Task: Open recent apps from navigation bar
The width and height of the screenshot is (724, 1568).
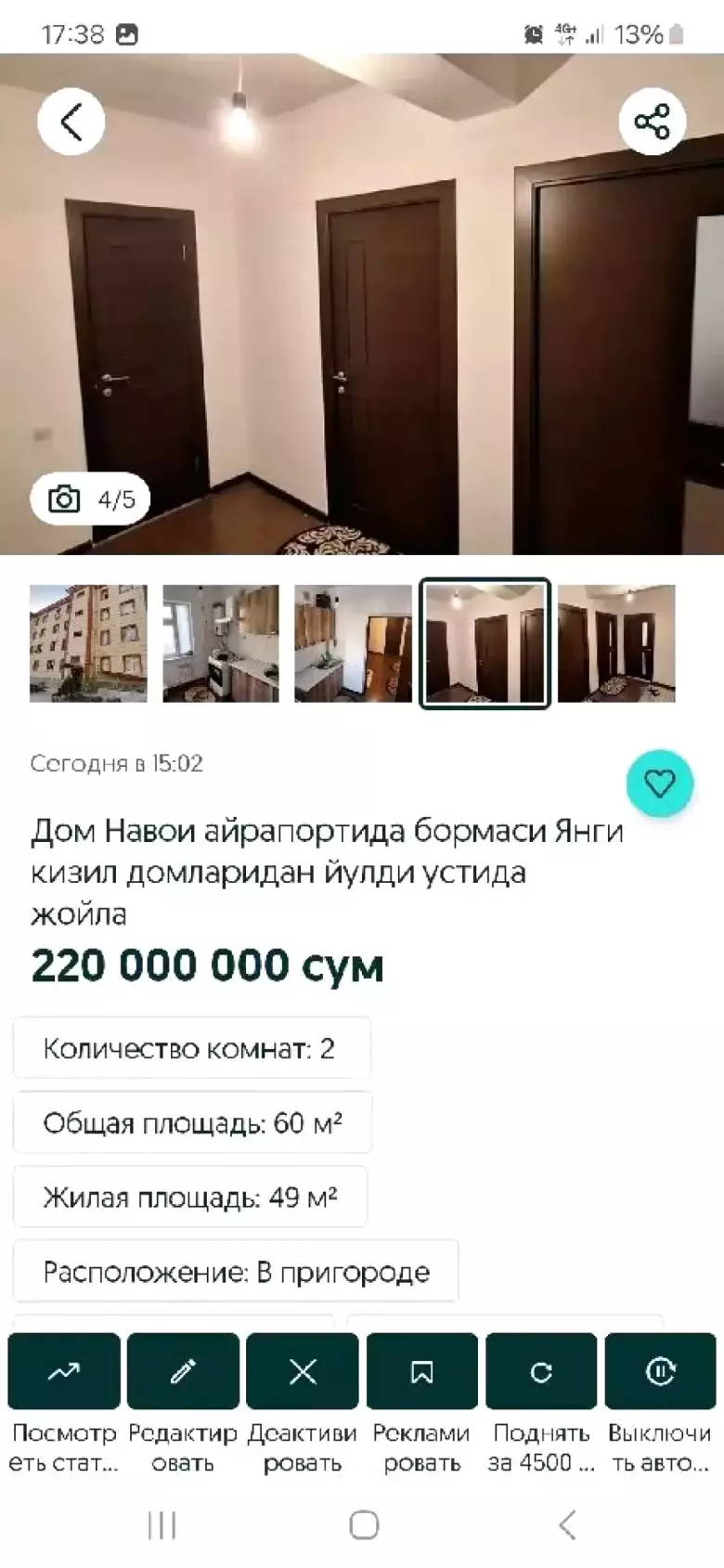Action: pos(162,1525)
